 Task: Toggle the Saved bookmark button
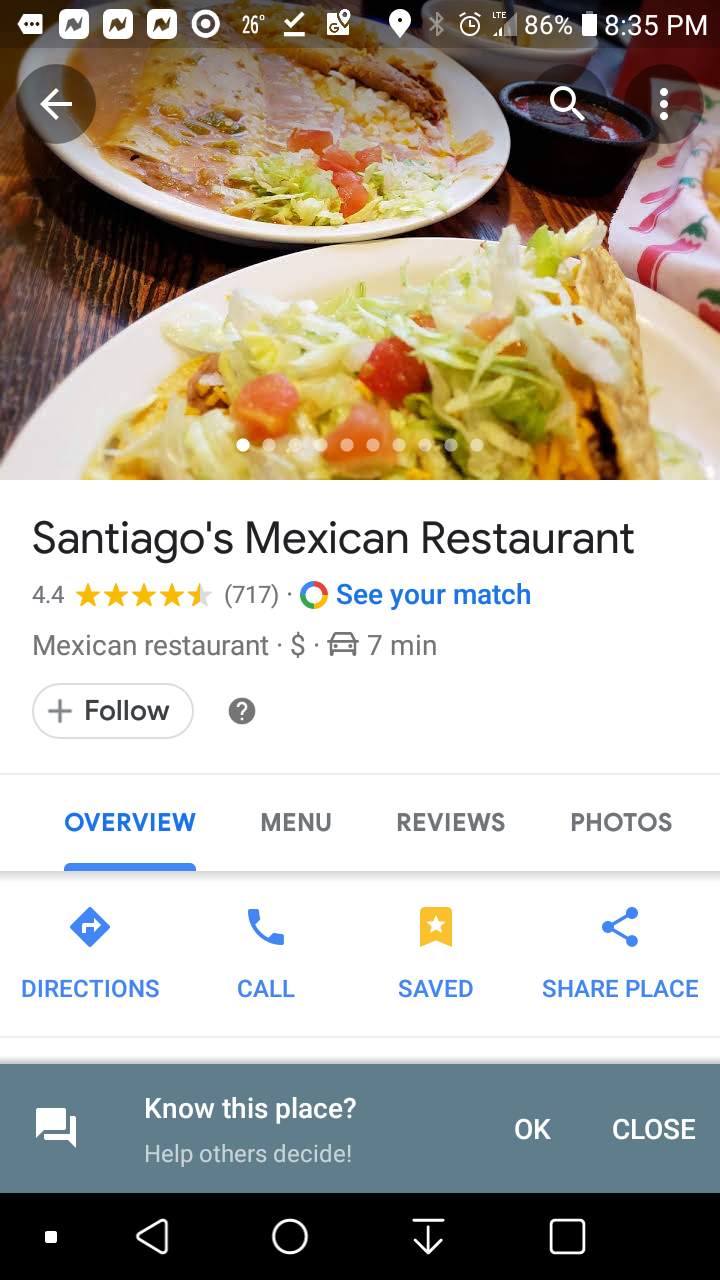pos(436,953)
